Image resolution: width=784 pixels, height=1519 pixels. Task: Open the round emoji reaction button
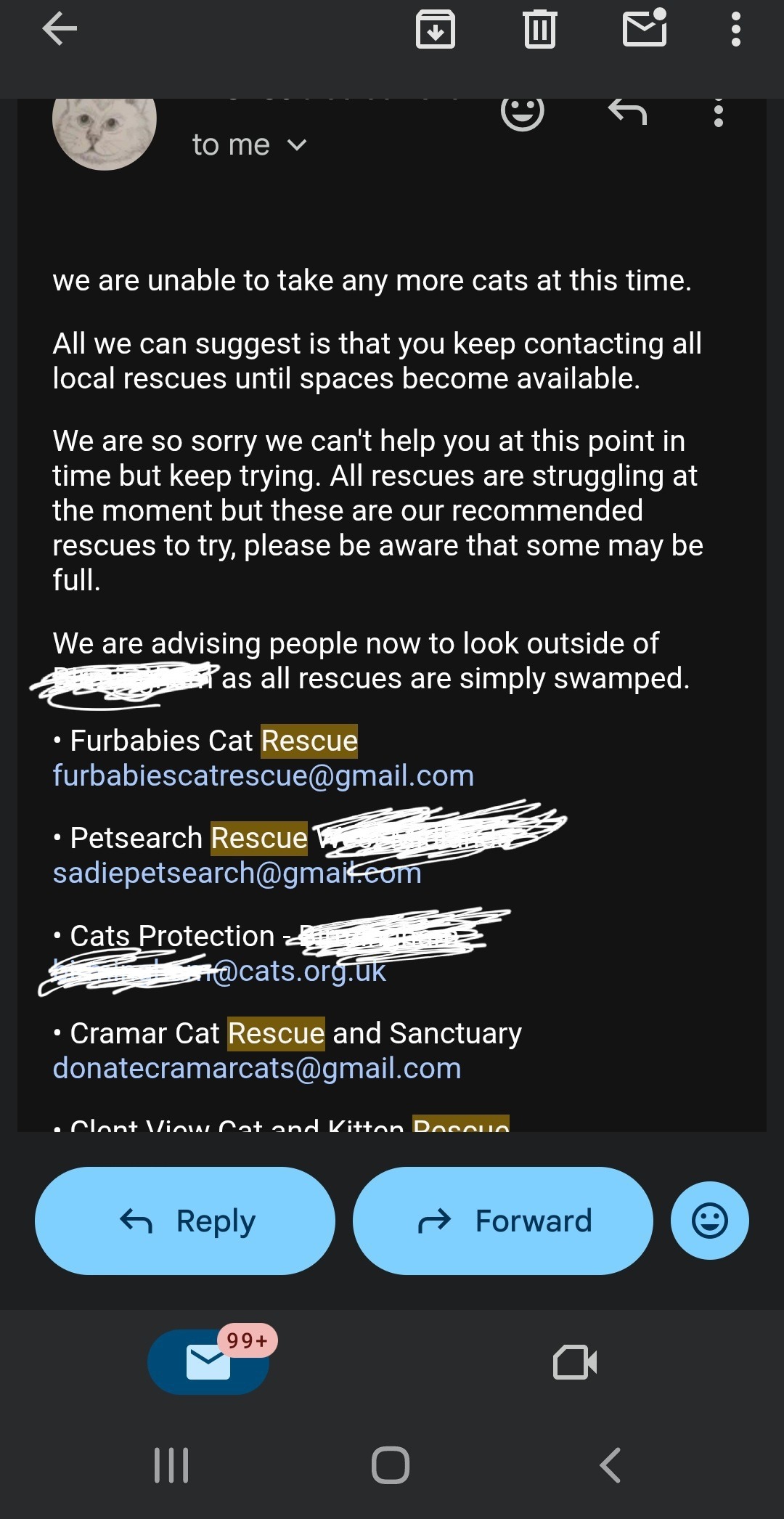coord(709,1221)
